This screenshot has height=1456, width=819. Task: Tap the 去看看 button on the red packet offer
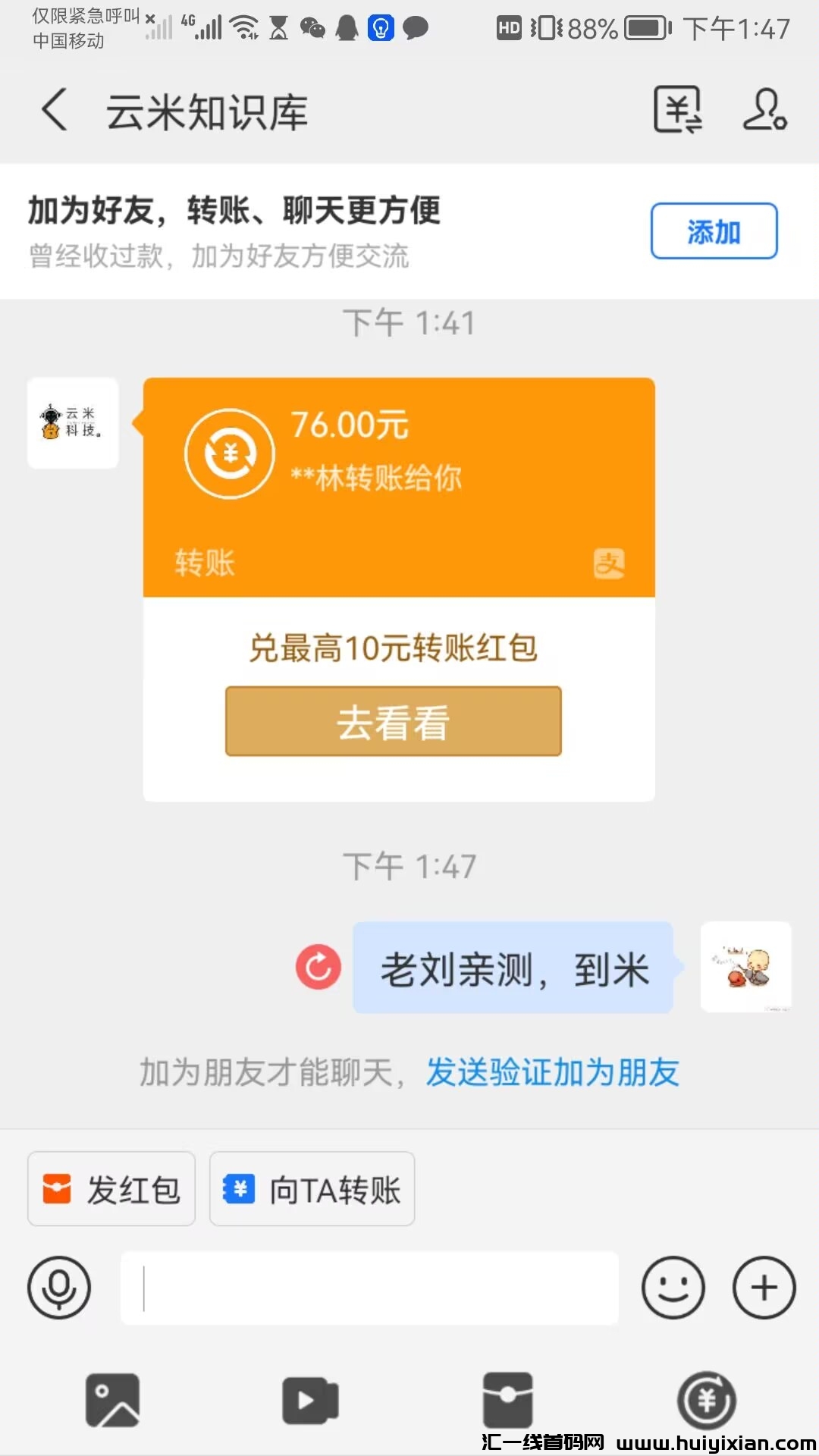(x=394, y=721)
